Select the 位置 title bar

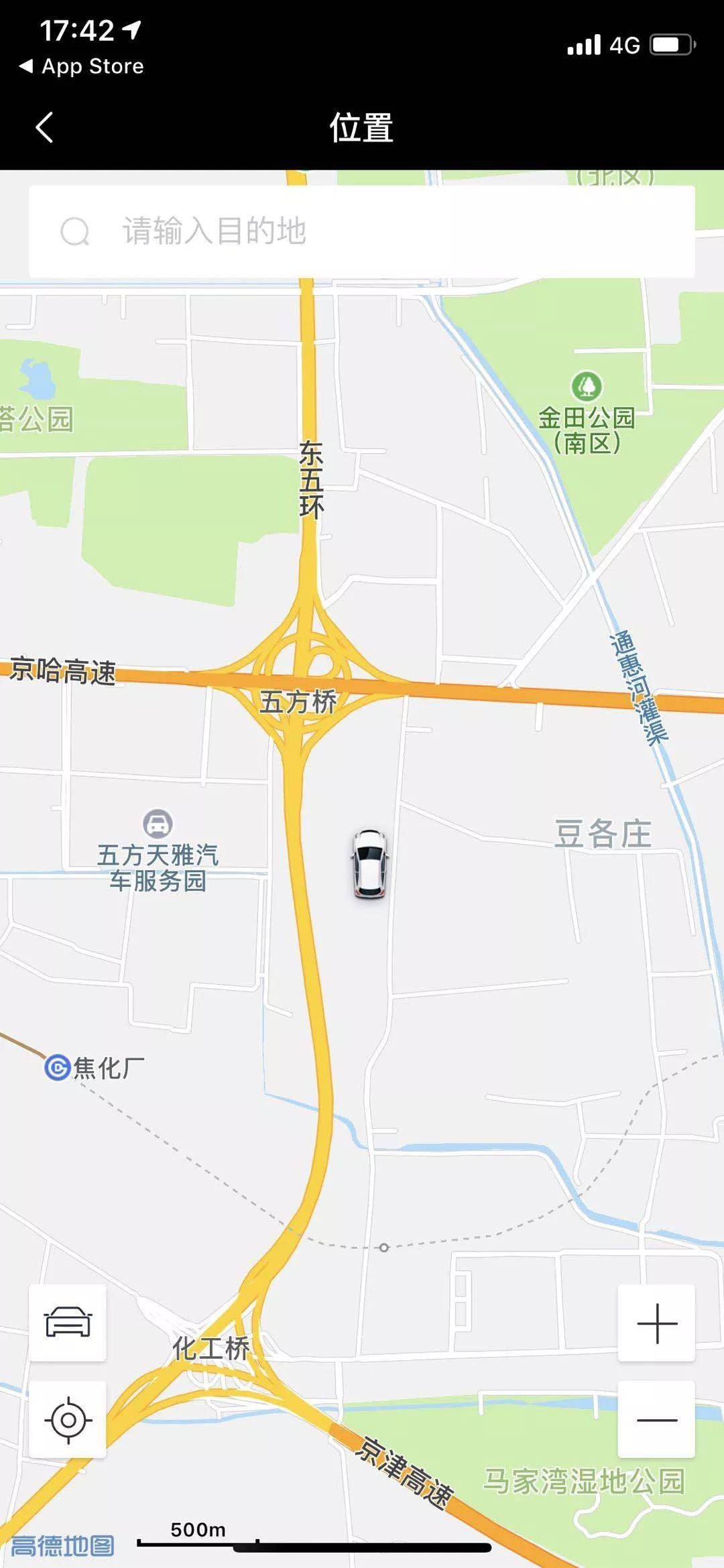pyautogui.click(x=362, y=127)
